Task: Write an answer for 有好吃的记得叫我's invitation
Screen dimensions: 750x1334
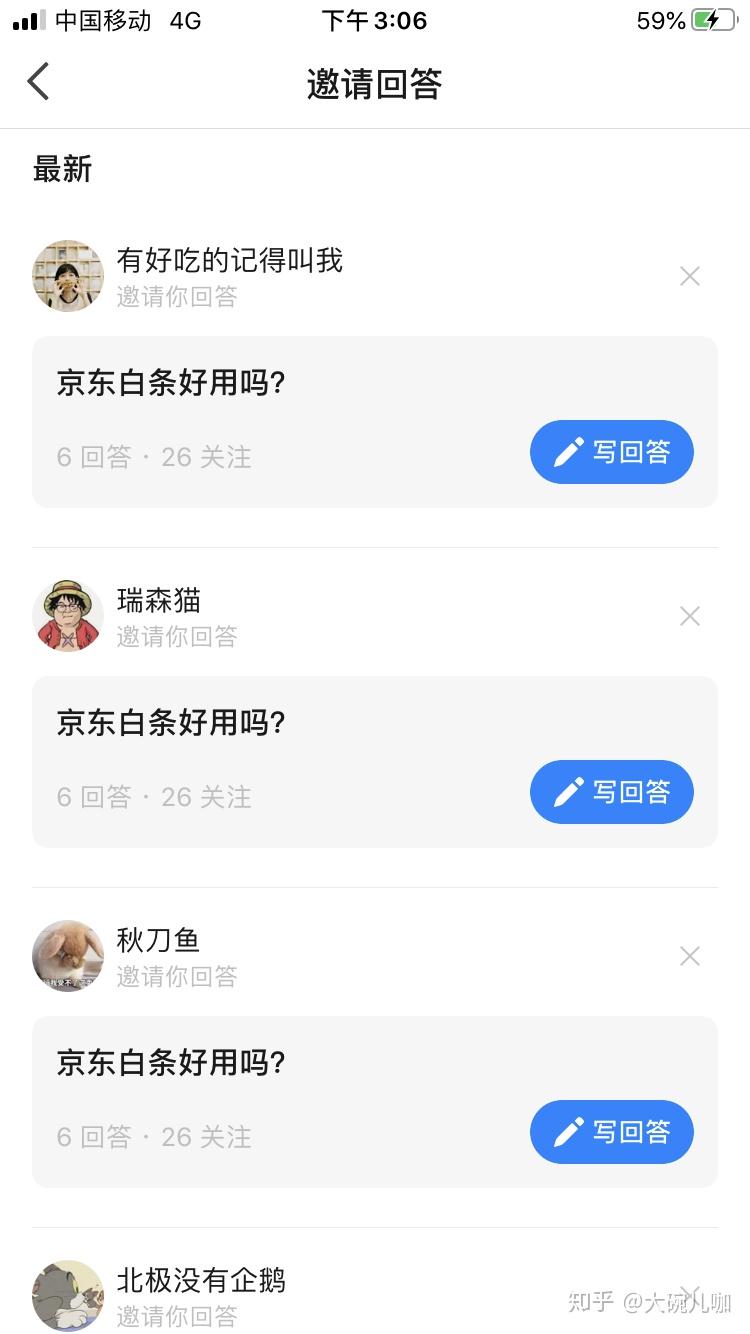Action: [612, 452]
